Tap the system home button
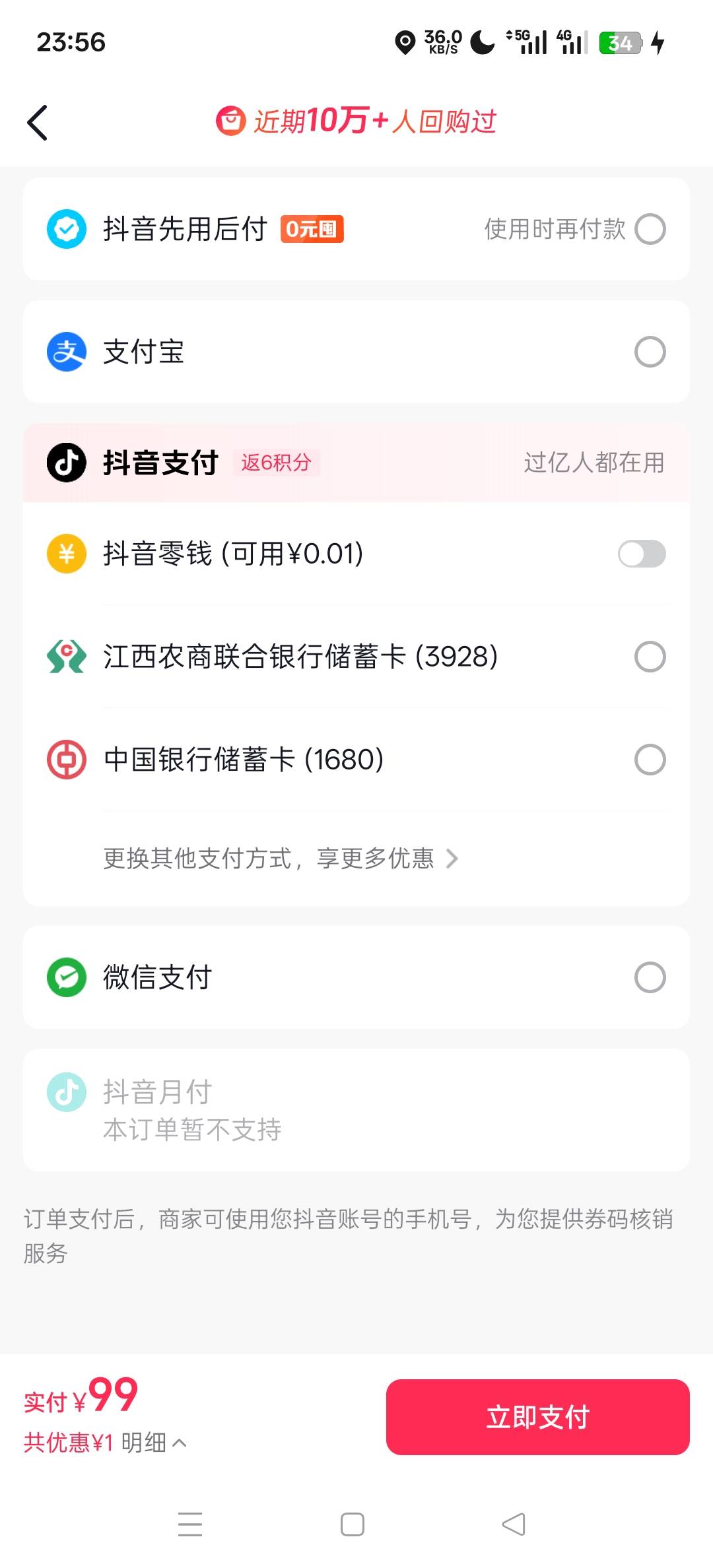Viewport: 713px width, 1568px height. (353, 1524)
